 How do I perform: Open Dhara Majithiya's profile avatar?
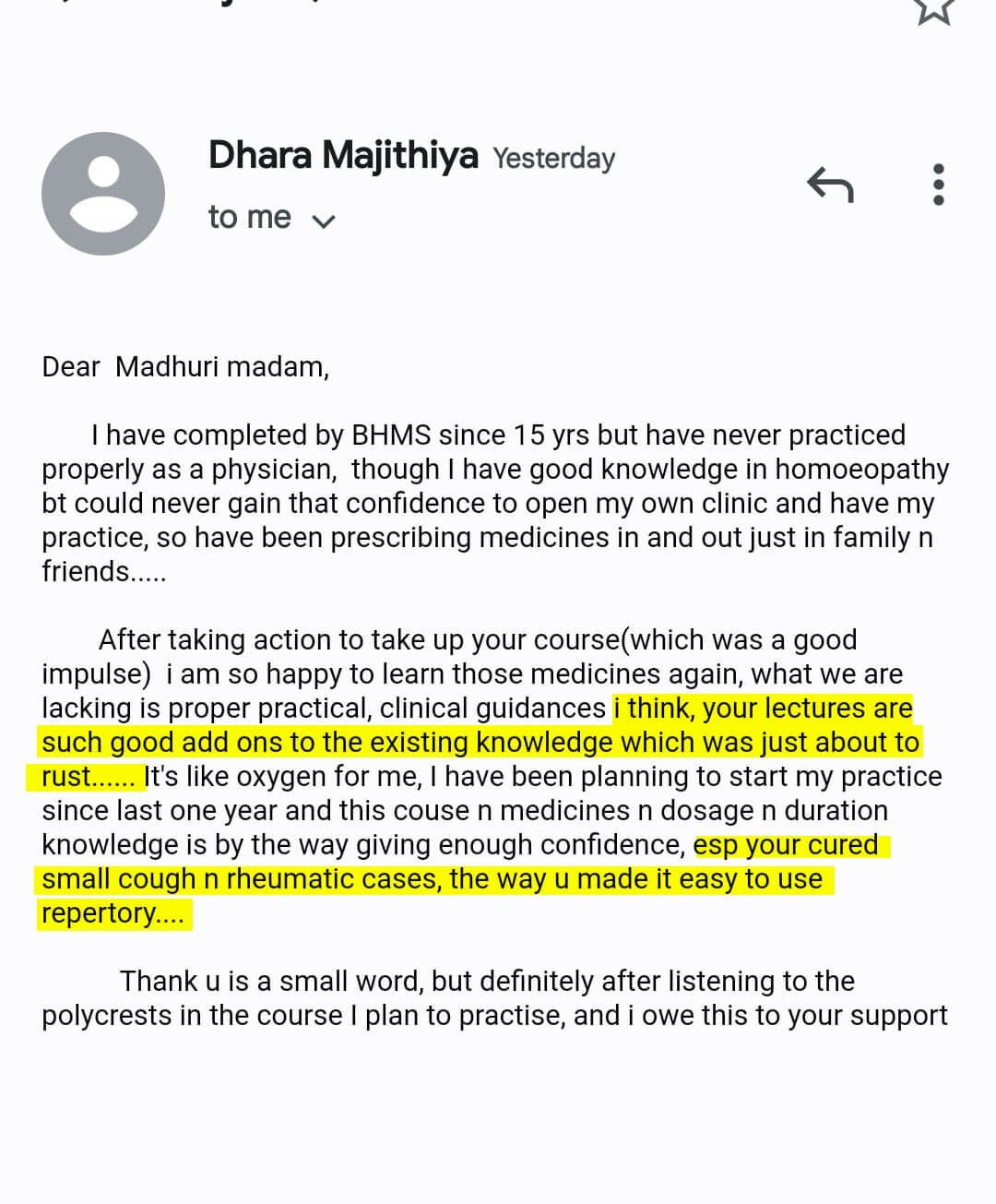click(x=103, y=194)
